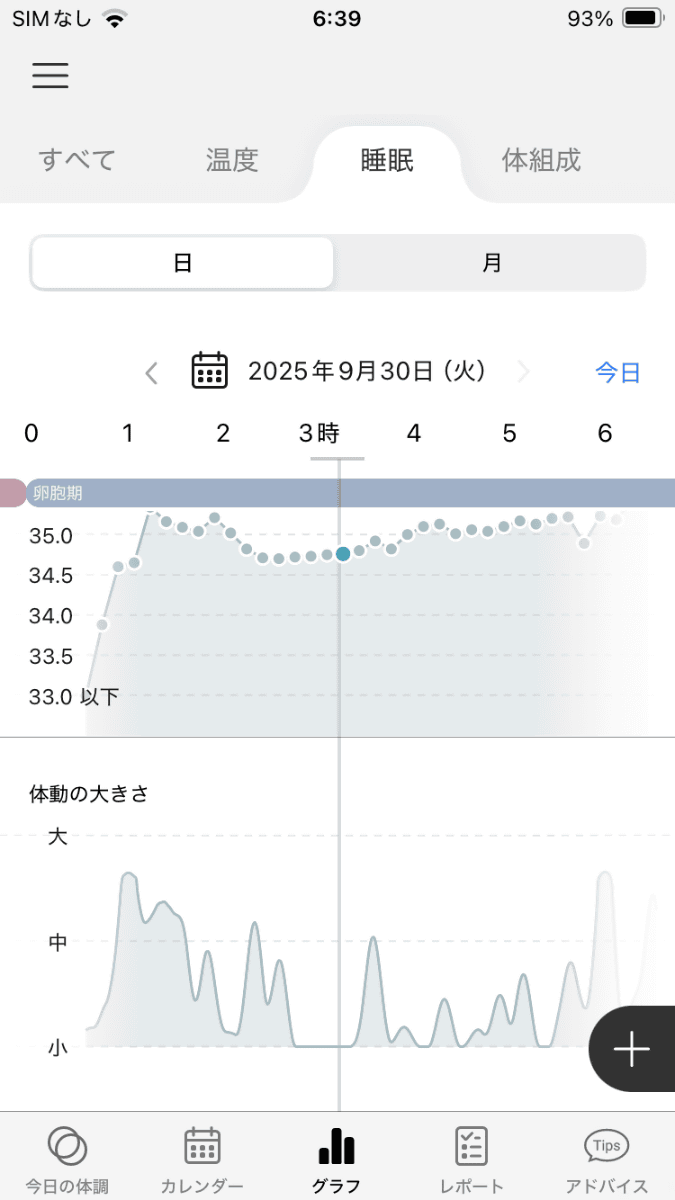Open the アドバイス tab
Screen dimensions: 675x1200
tap(607, 1158)
